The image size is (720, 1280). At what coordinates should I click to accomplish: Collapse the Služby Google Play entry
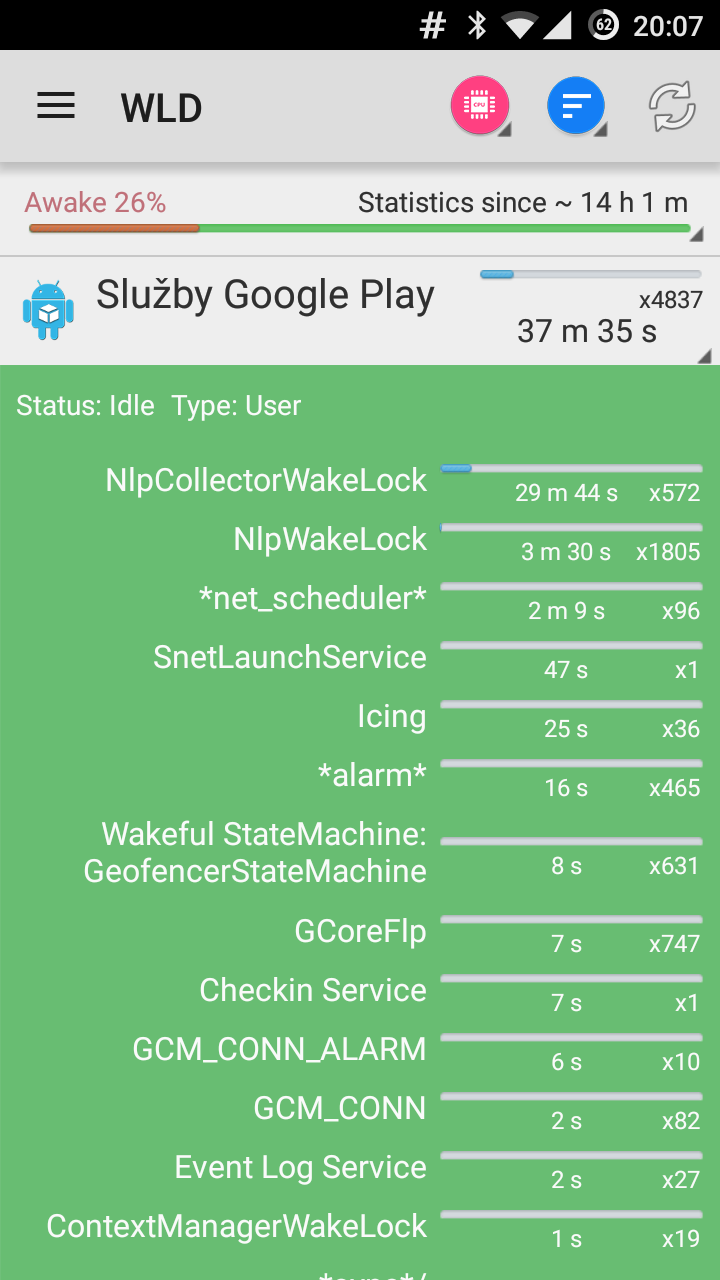pyautogui.click(x=360, y=311)
